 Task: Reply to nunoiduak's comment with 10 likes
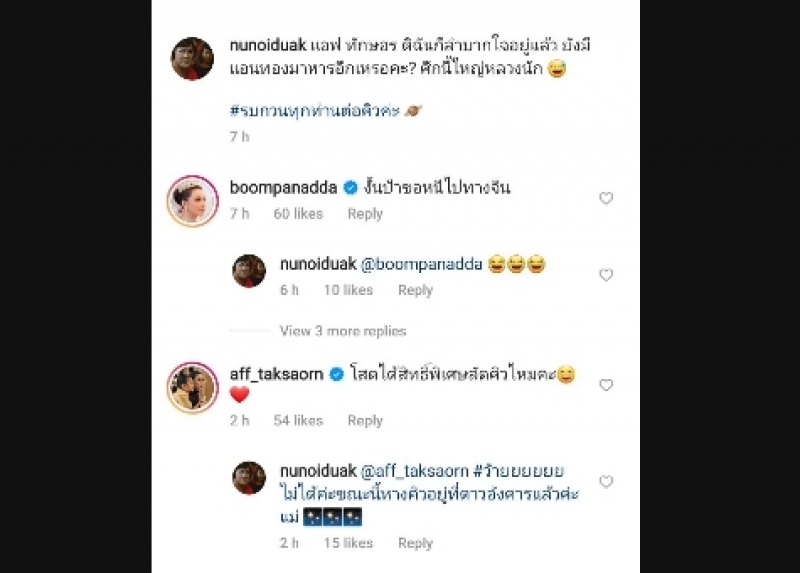click(415, 290)
